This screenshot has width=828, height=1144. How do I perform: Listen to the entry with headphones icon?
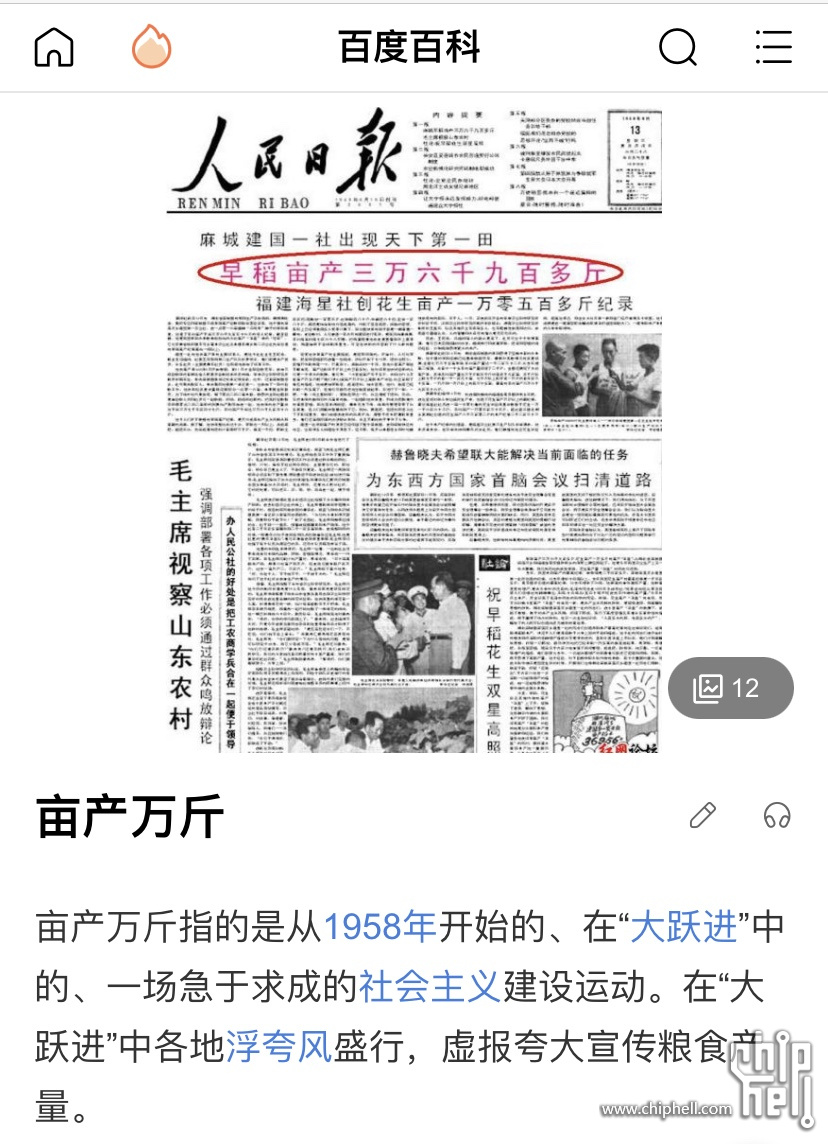click(x=776, y=816)
